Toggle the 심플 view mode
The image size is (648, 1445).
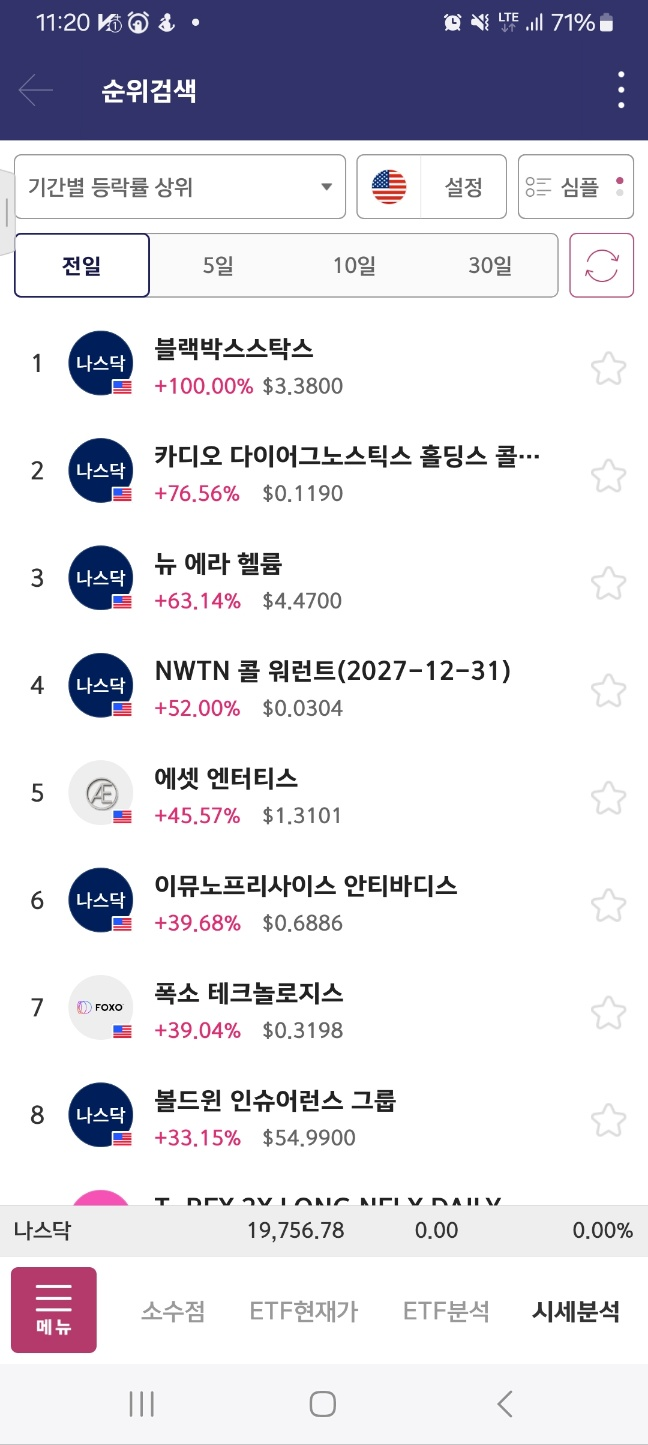tap(576, 187)
